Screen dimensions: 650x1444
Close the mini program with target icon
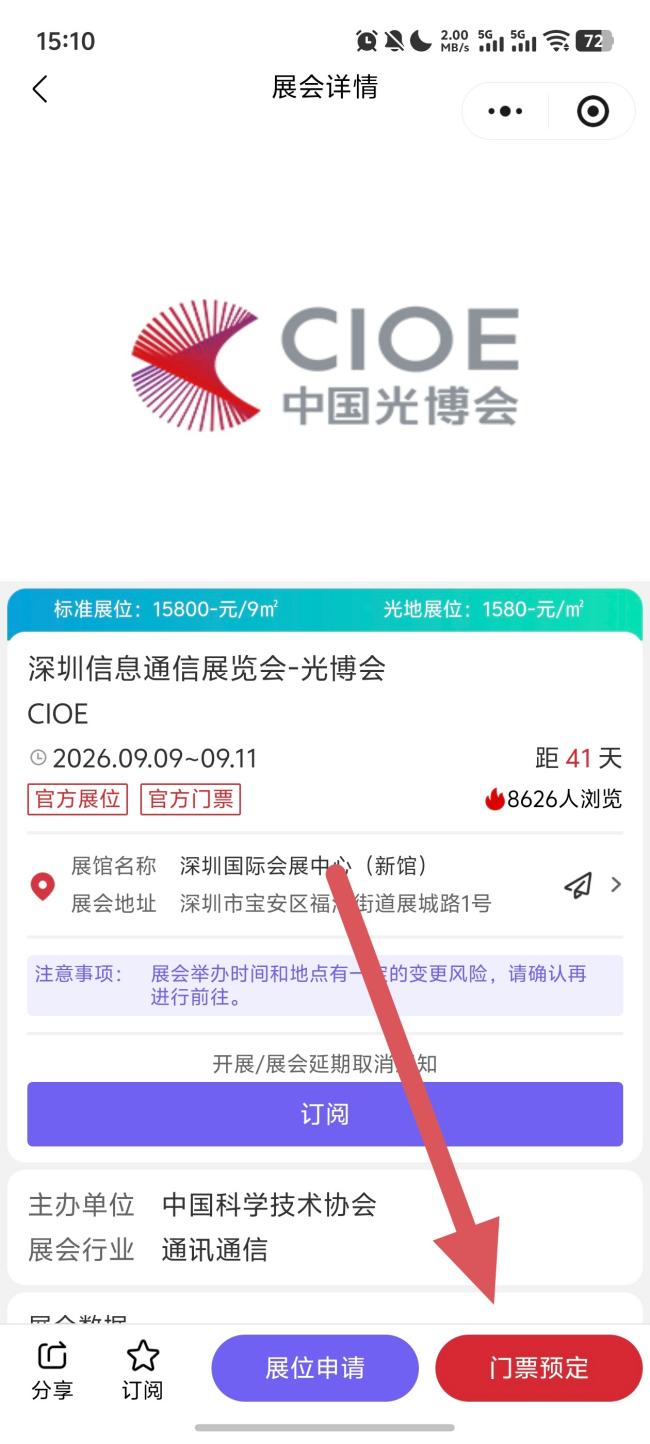[x=593, y=111]
